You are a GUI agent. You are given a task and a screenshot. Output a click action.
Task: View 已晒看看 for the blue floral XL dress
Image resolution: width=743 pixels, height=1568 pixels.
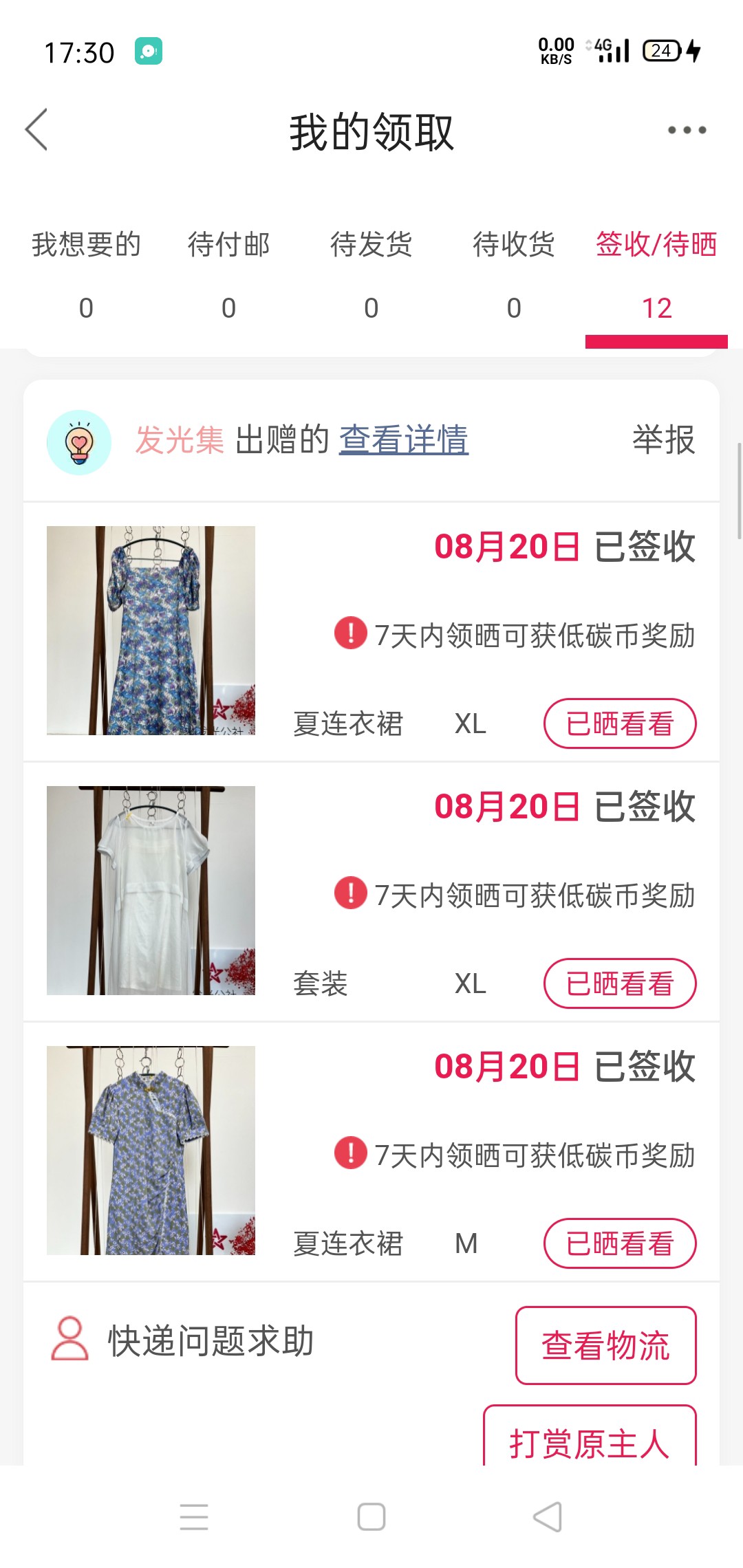point(620,723)
